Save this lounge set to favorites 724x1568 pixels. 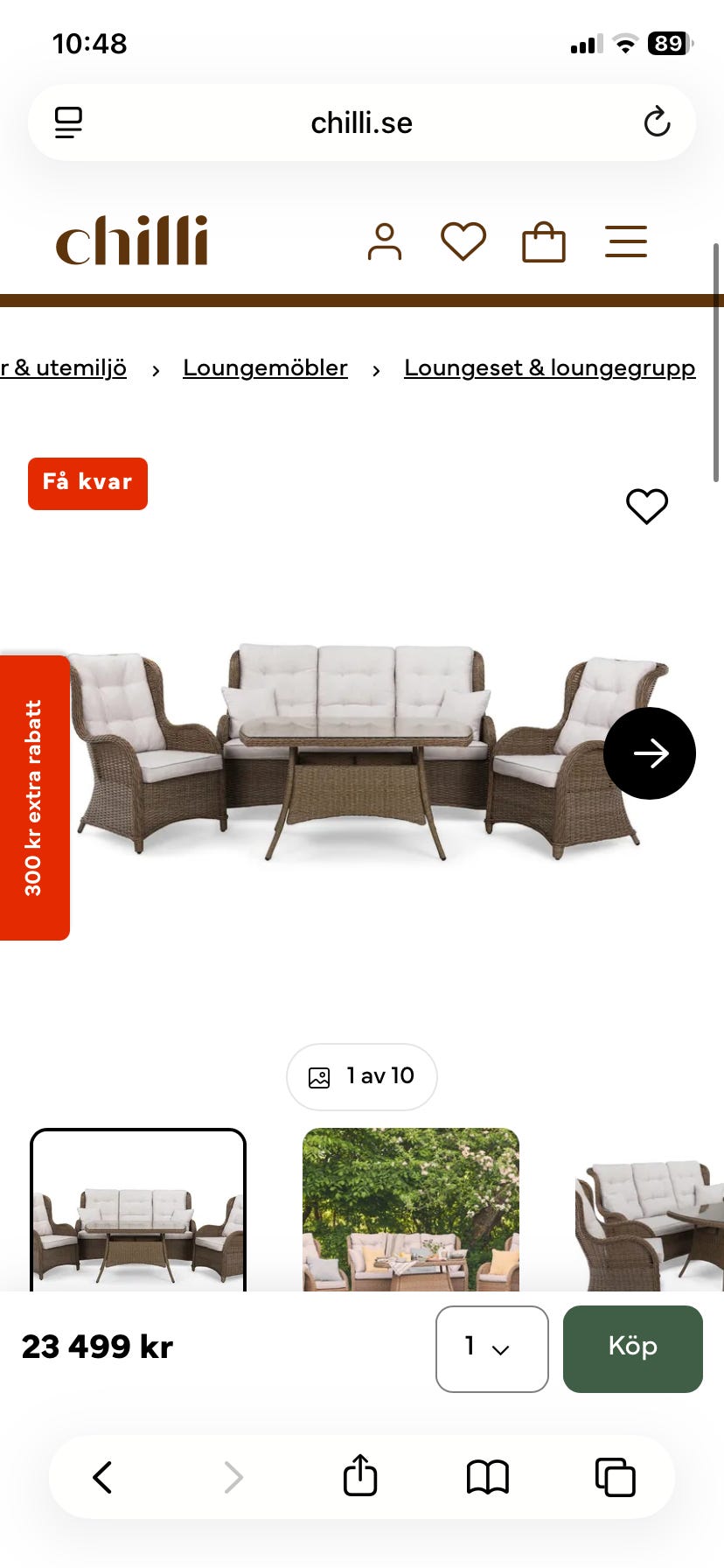point(647,506)
